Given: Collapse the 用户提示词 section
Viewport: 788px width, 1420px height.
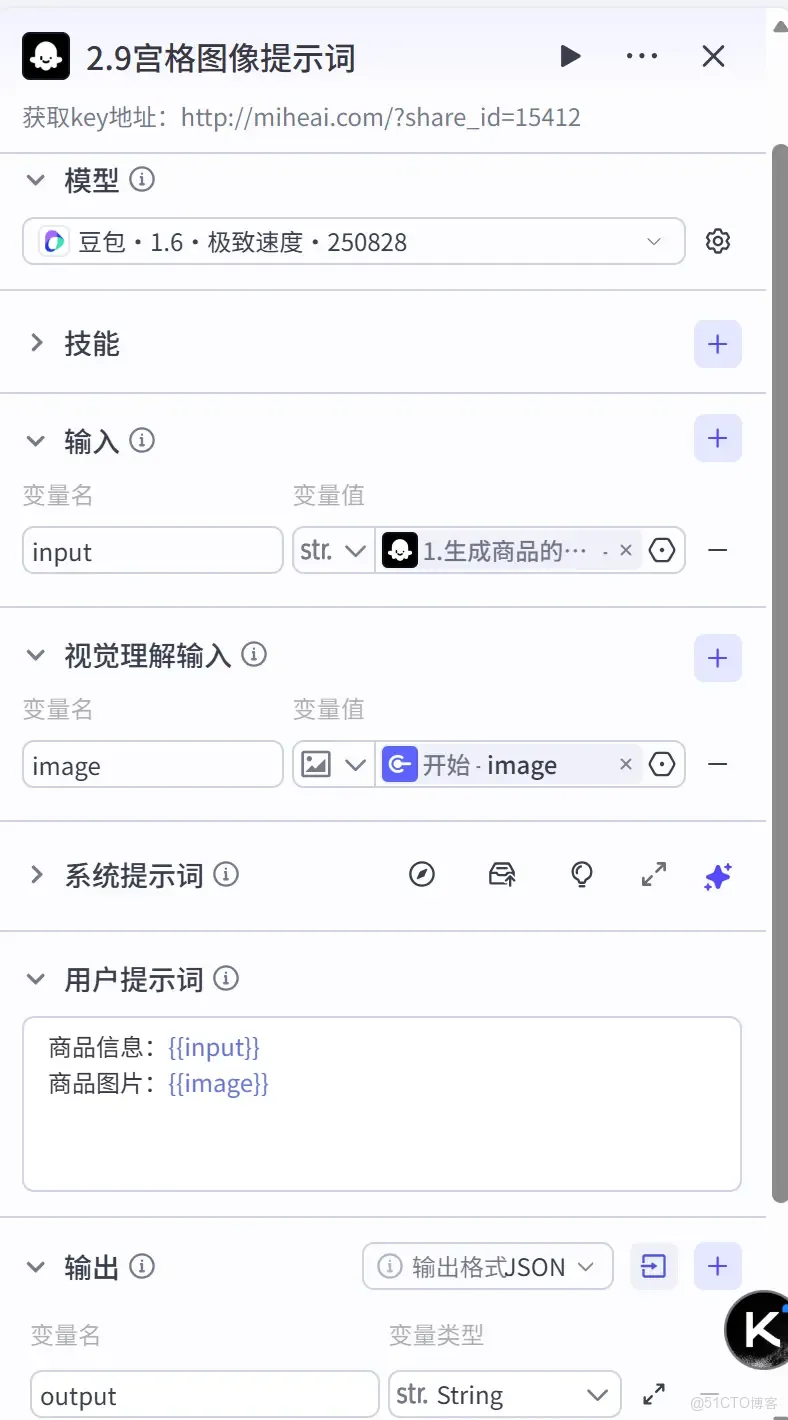Looking at the screenshot, I should [37, 979].
